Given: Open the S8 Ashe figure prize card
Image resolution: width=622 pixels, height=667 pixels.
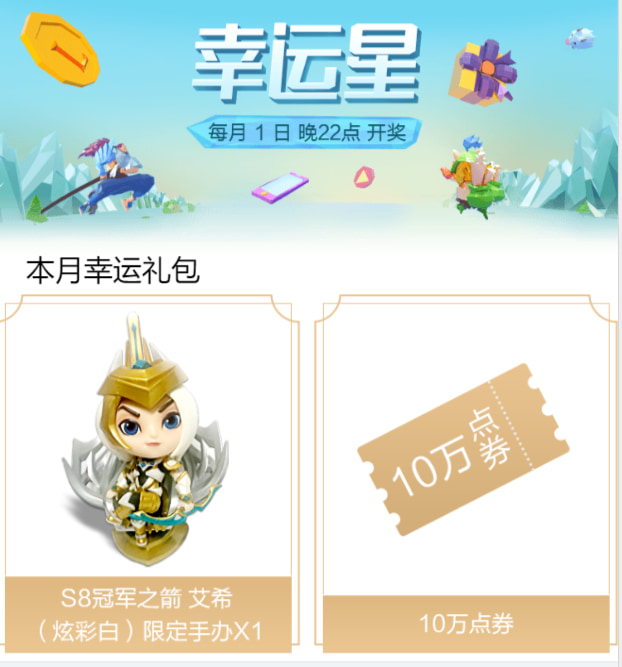Looking at the screenshot, I should 148,470.
